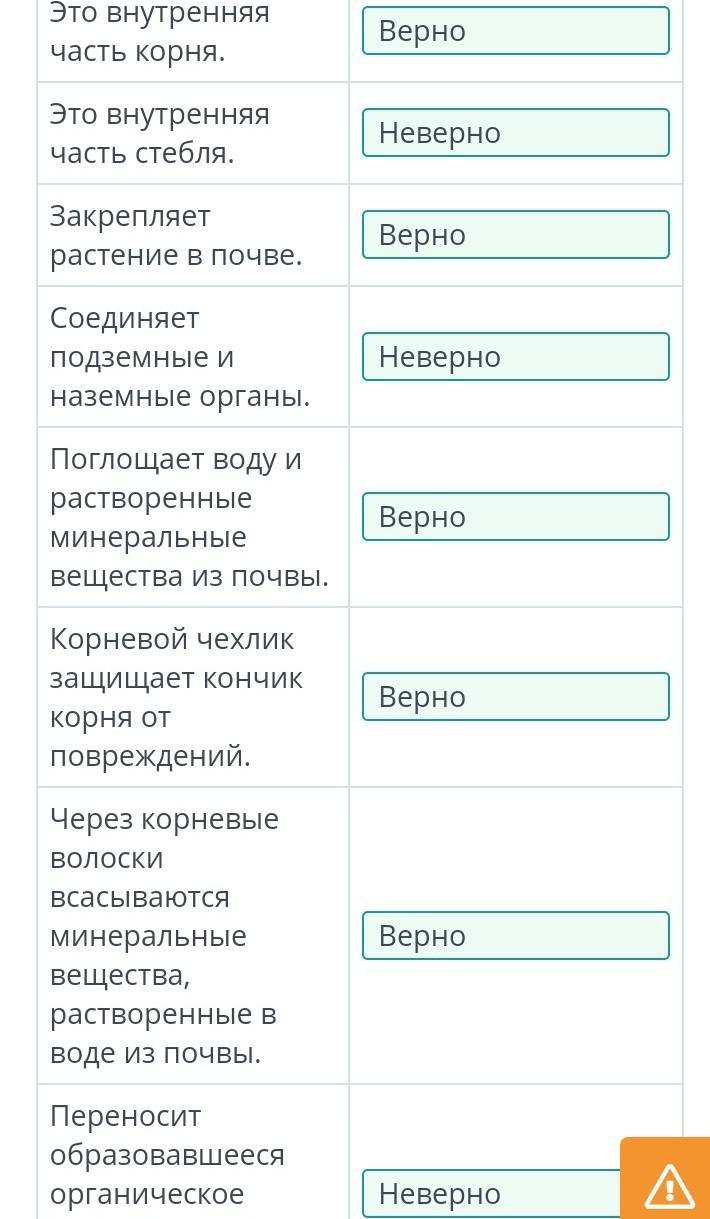Tap the orange warning report button
710x1219 pixels.
click(x=666, y=1179)
